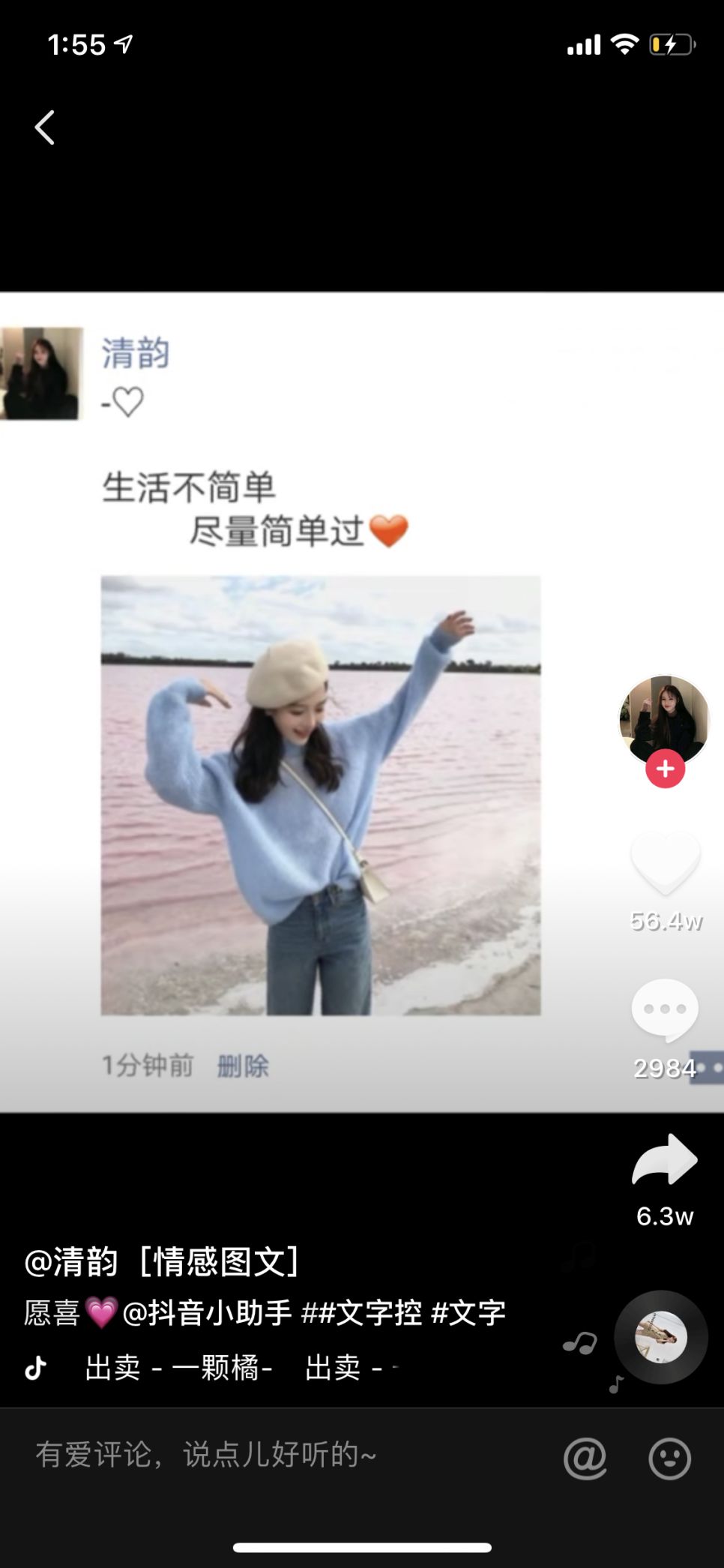724x1568 pixels.
Task: Tap the 出卖 - 一颗橘 sound title
Action: (178, 1368)
